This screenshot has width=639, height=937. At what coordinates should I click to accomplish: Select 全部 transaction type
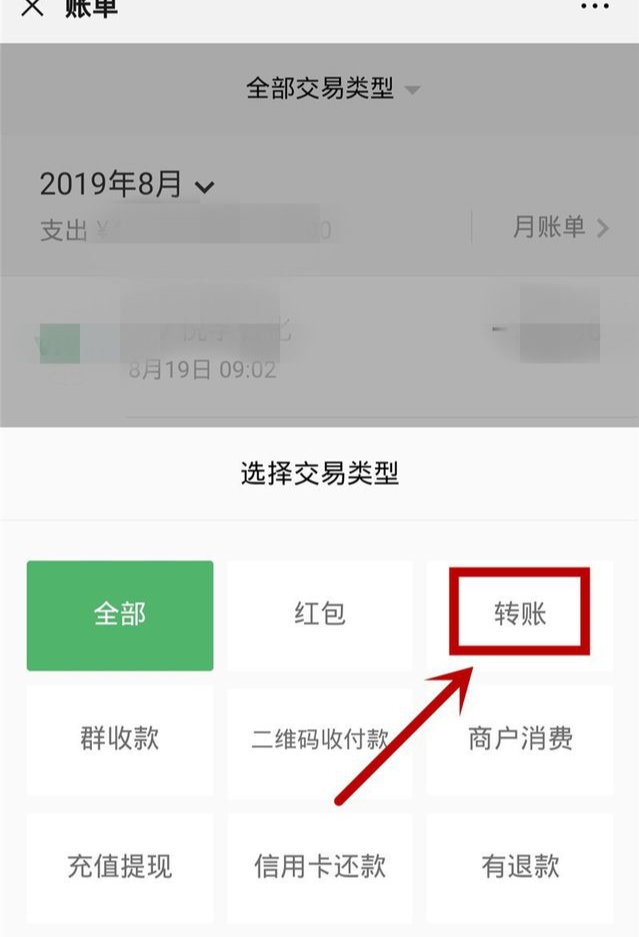(x=120, y=615)
